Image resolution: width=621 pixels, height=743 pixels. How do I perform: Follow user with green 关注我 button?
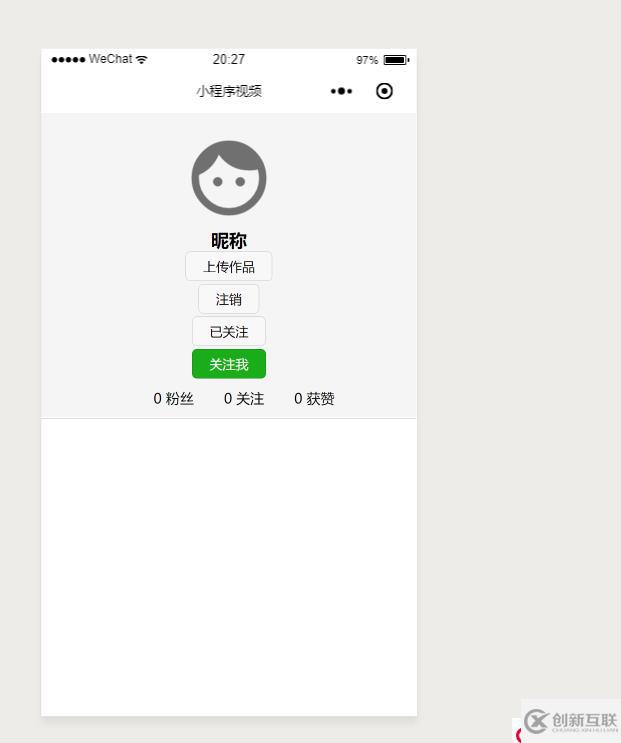[229, 364]
